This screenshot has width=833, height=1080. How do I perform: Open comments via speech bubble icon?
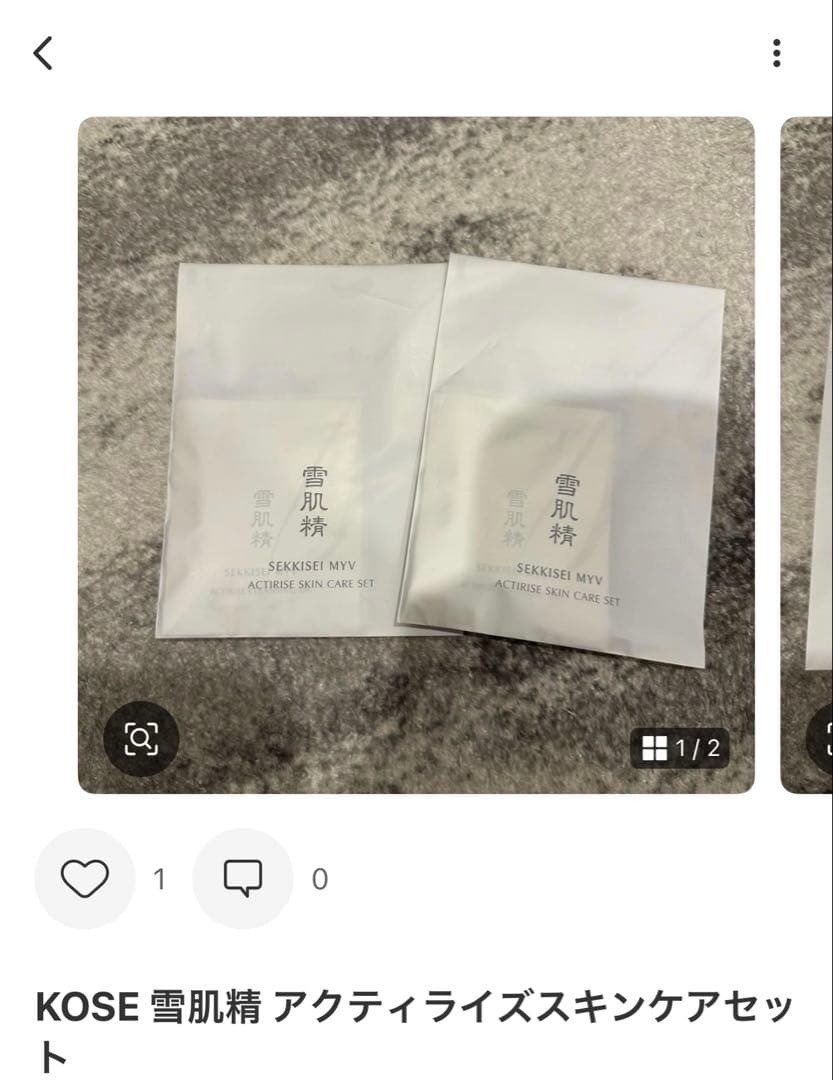[x=242, y=879]
